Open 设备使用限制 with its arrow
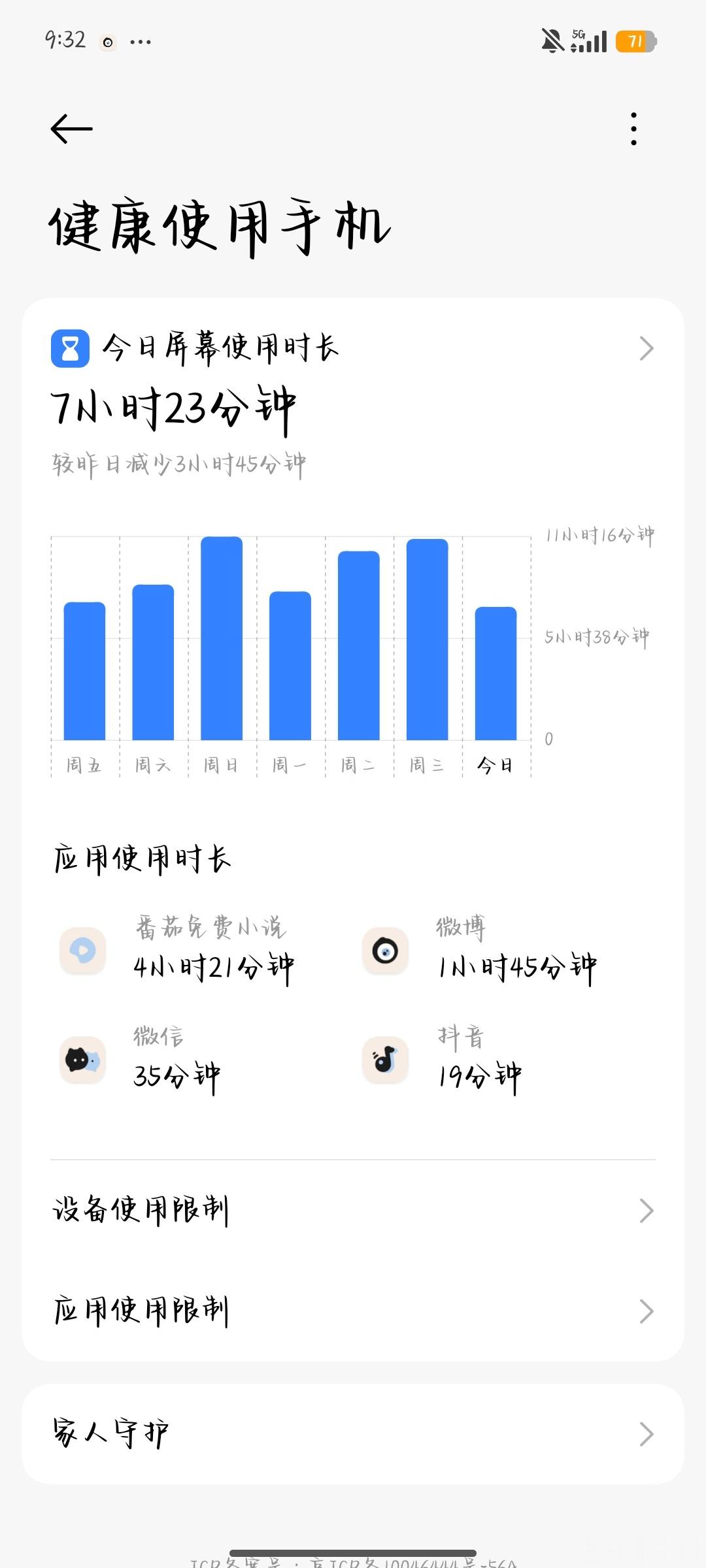The image size is (706, 1568). coord(647,1209)
